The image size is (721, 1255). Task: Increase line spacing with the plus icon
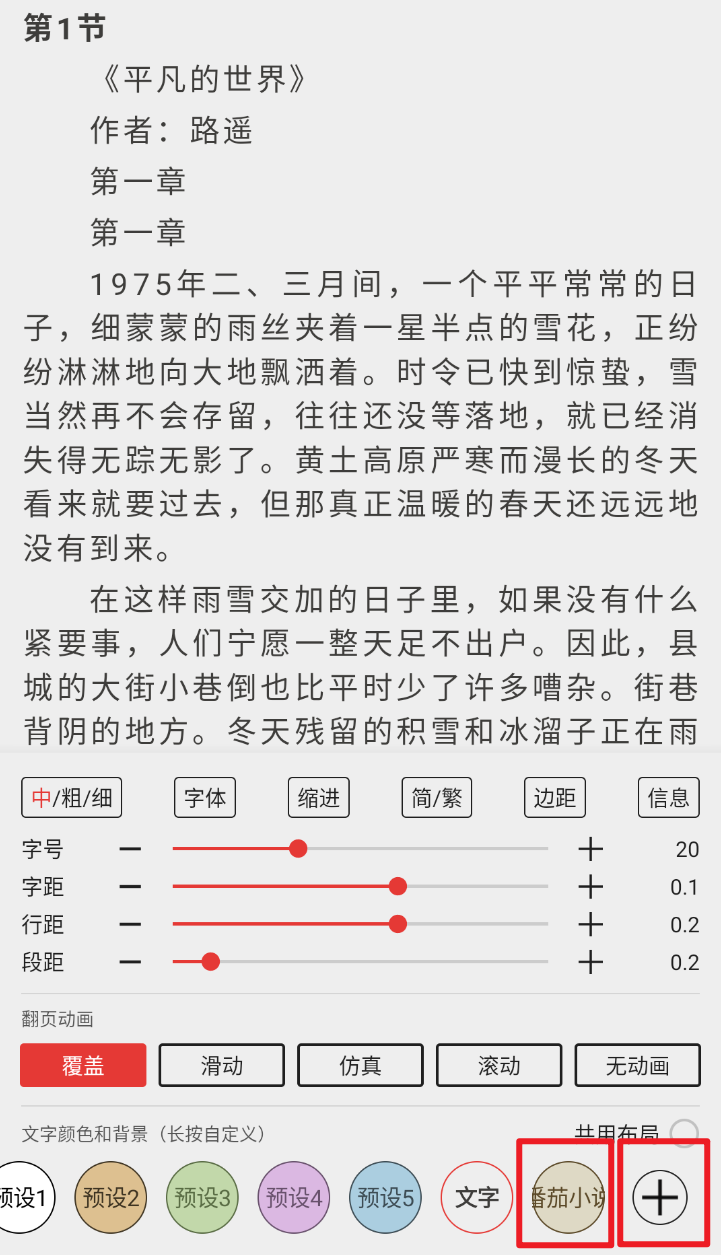(x=591, y=924)
